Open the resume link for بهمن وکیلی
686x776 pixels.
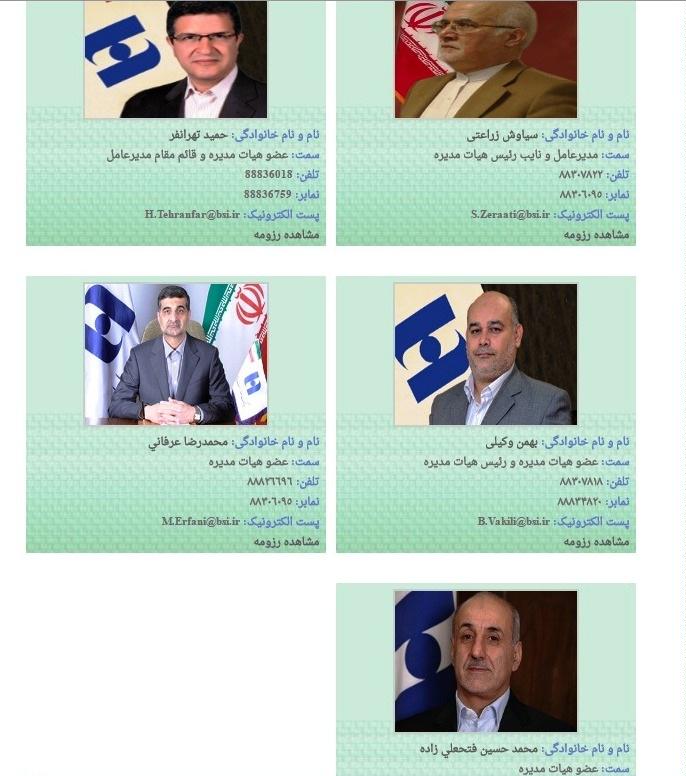[596, 541]
